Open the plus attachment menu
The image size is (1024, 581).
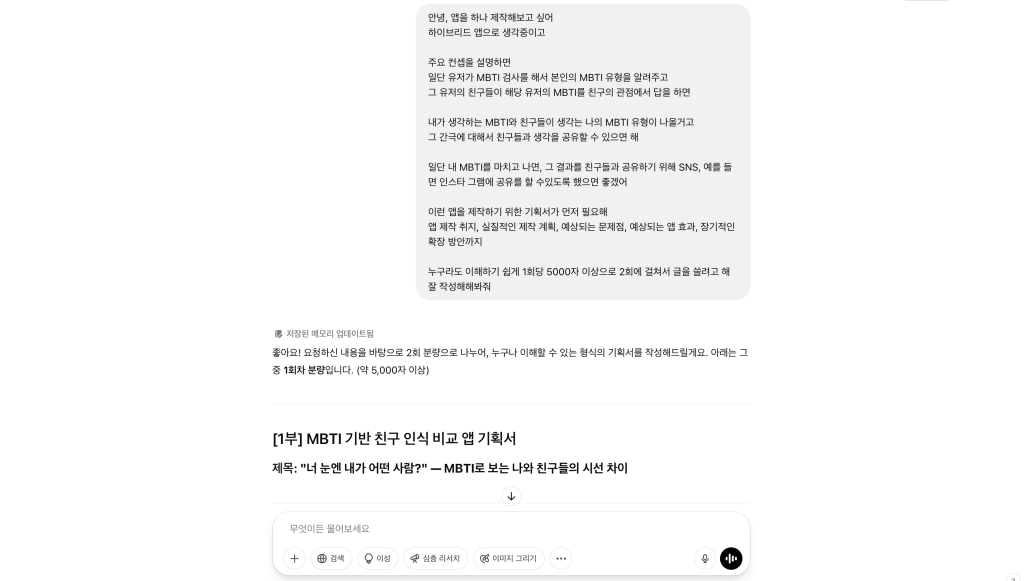[x=294, y=559]
